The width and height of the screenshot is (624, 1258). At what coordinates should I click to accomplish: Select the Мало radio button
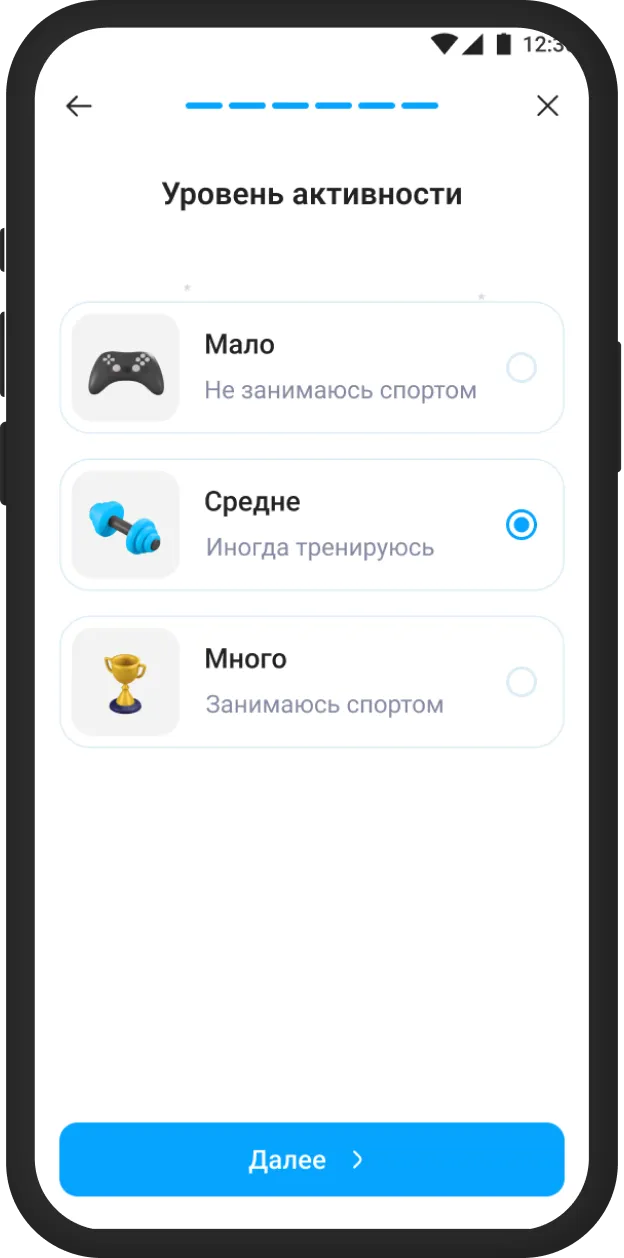[x=521, y=368]
